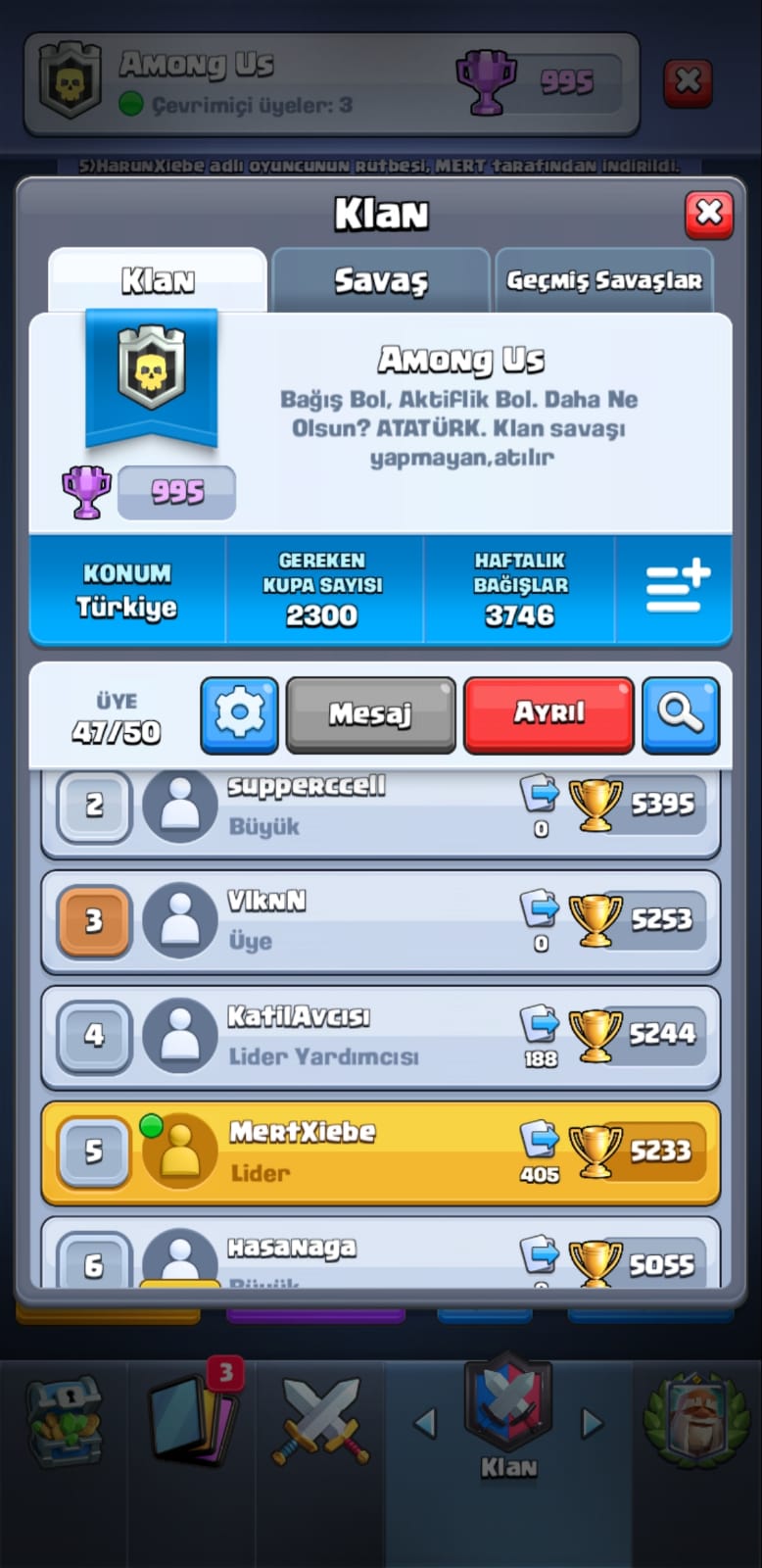This screenshot has height=1568, width=762.
Task: Go to the battle crossed-swords tab
Action: point(319,1421)
